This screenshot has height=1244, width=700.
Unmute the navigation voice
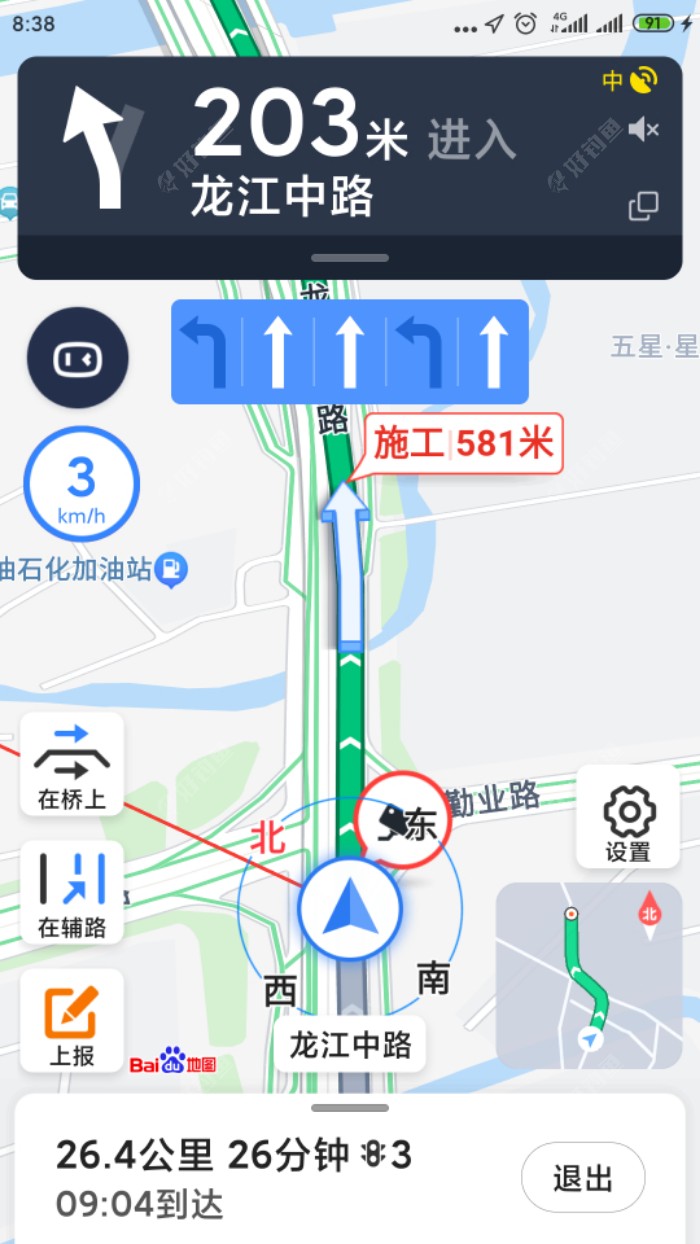coord(644,129)
